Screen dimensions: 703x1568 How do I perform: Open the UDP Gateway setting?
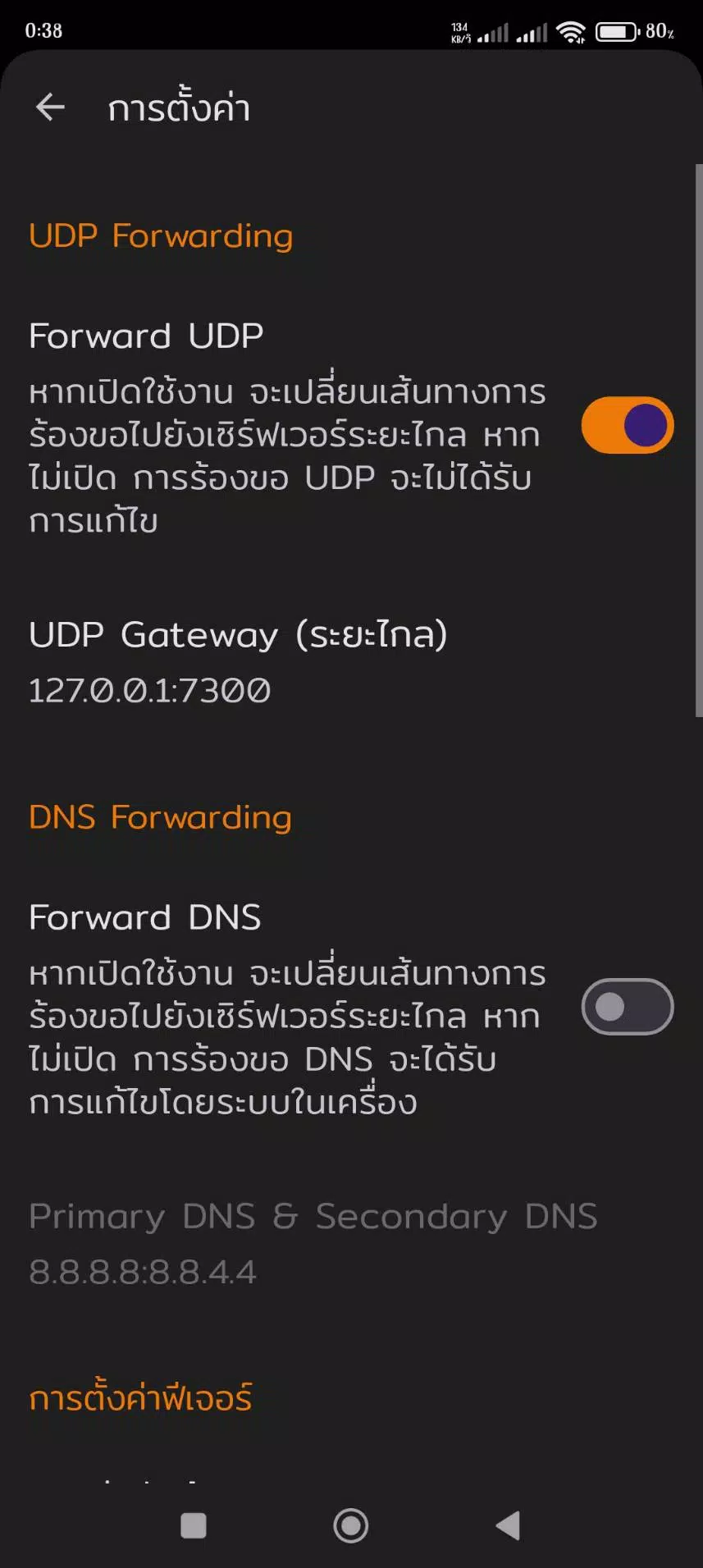point(351,661)
